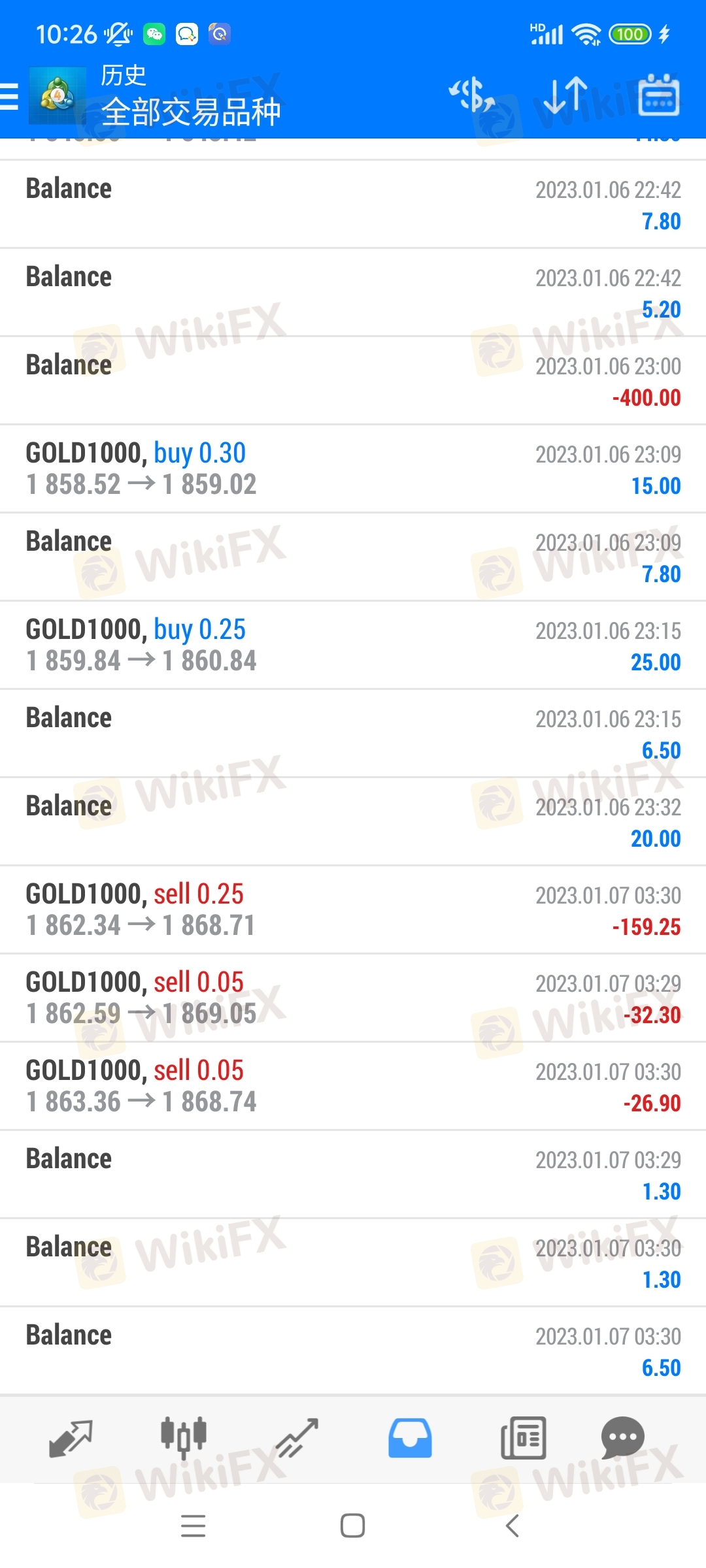Switch to the Trade tab
The width and height of the screenshot is (706, 1568).
(297, 1438)
